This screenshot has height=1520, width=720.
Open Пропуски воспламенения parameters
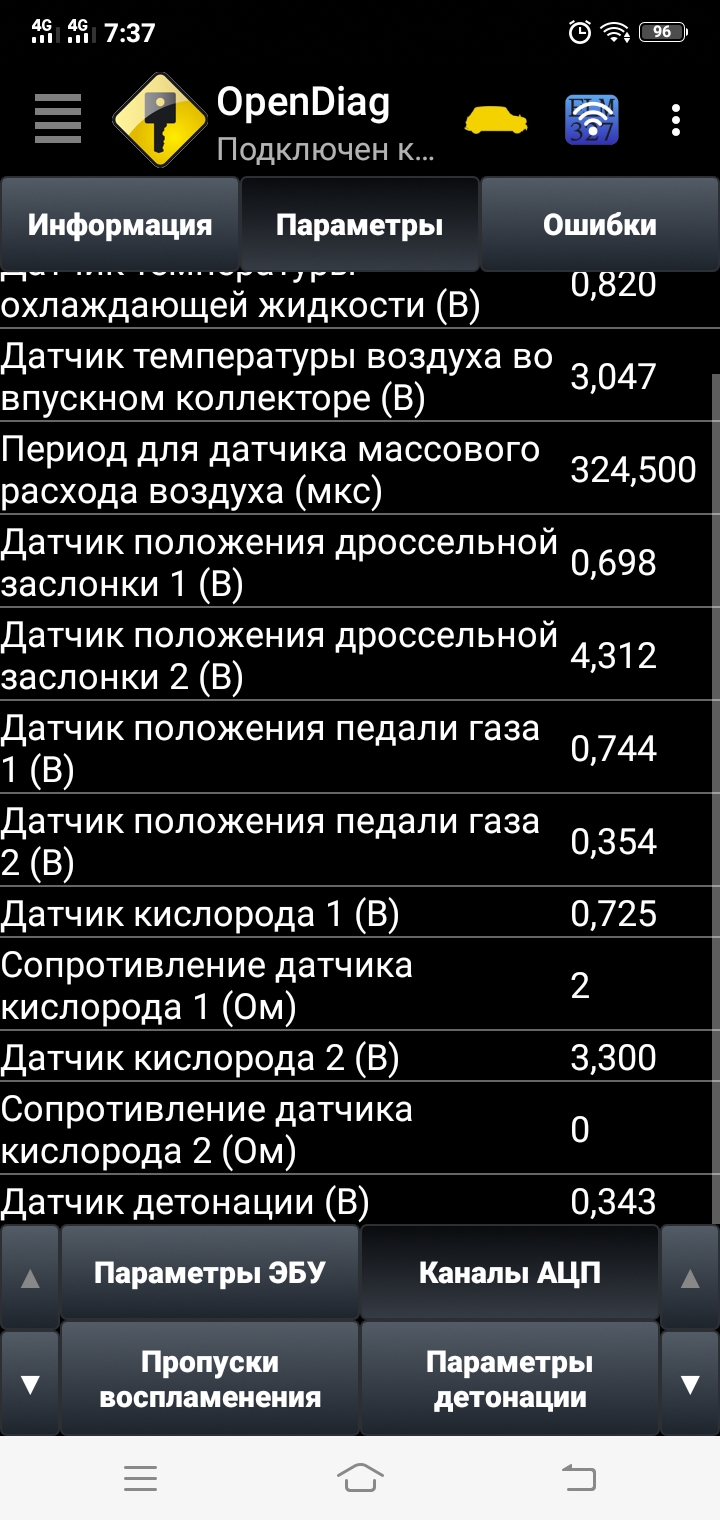click(209, 1379)
